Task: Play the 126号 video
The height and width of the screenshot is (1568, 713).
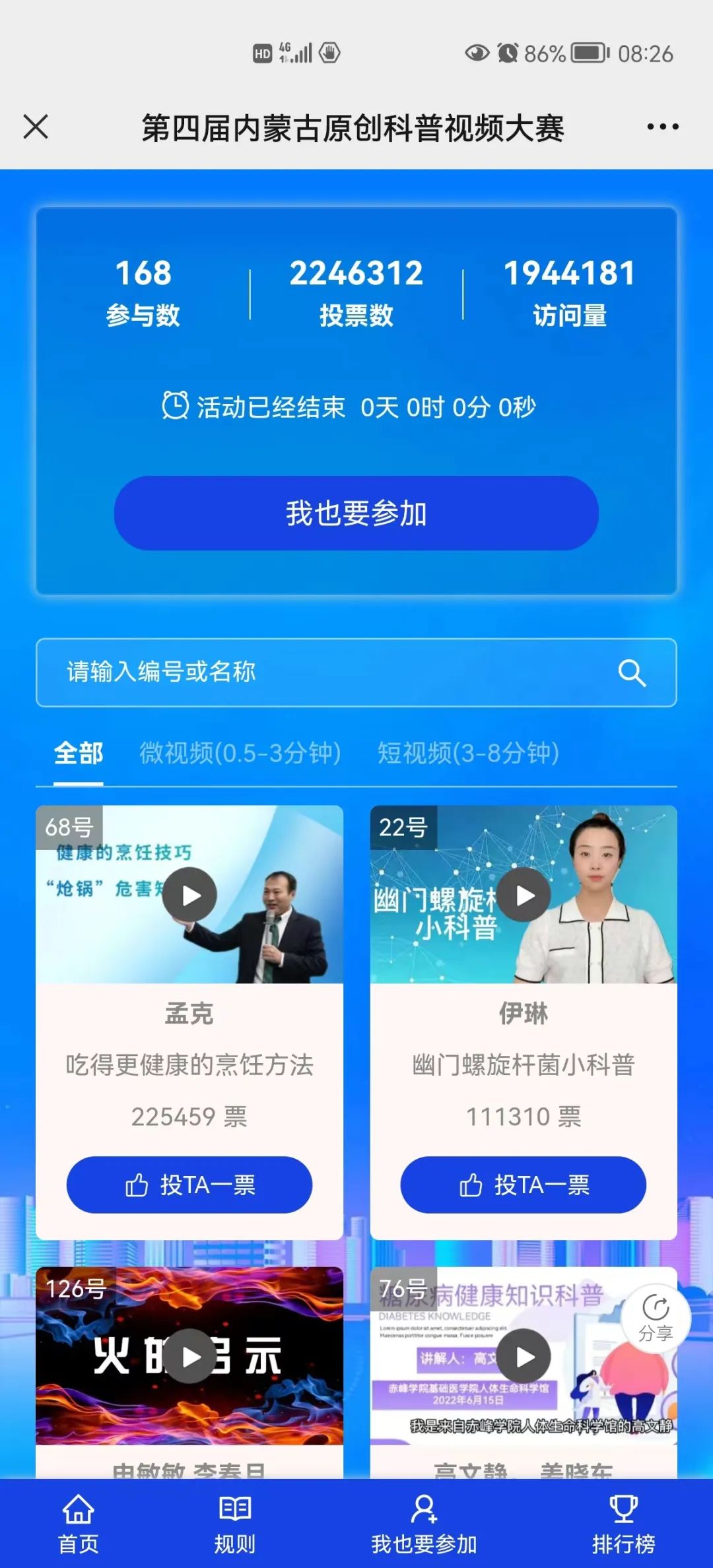Action: (190, 1356)
